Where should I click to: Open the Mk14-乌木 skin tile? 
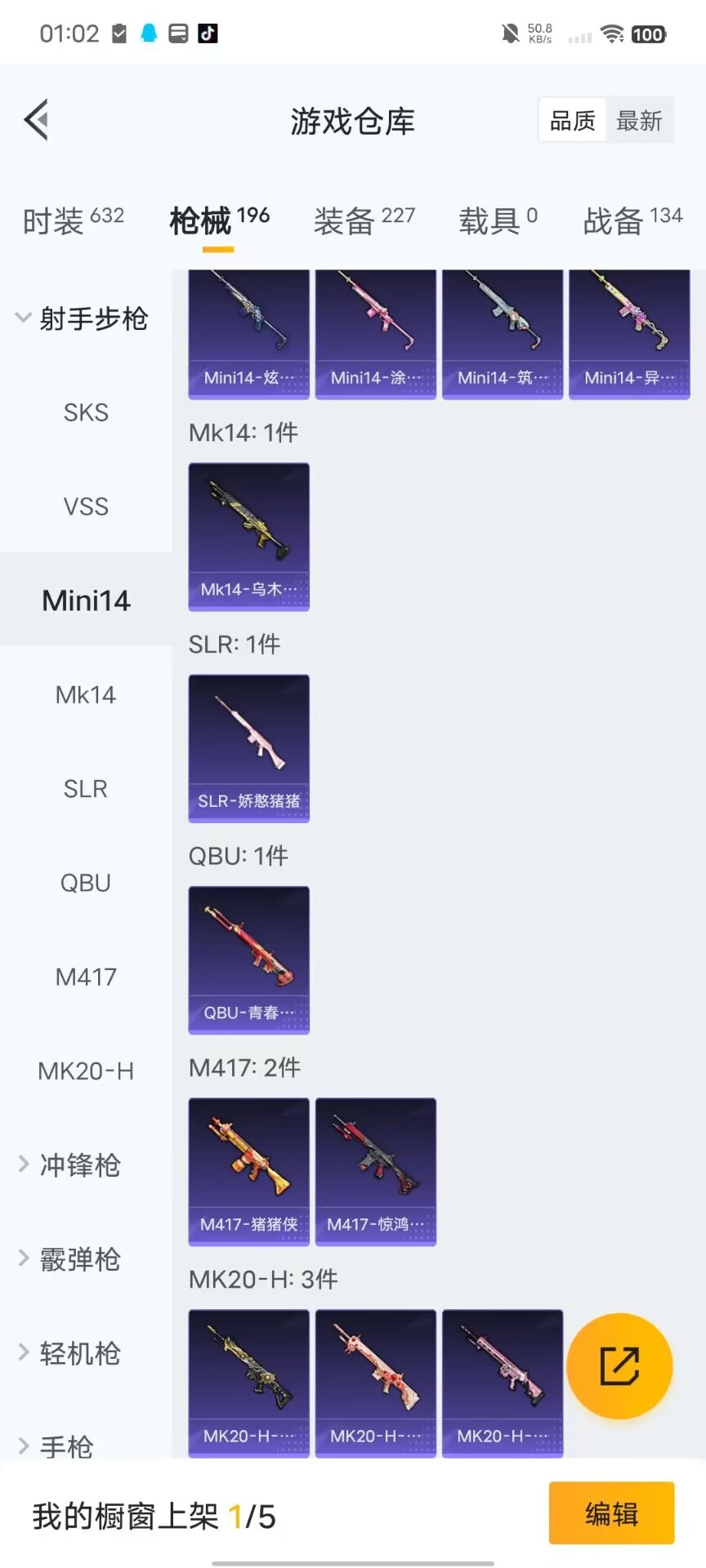pyautogui.click(x=249, y=536)
